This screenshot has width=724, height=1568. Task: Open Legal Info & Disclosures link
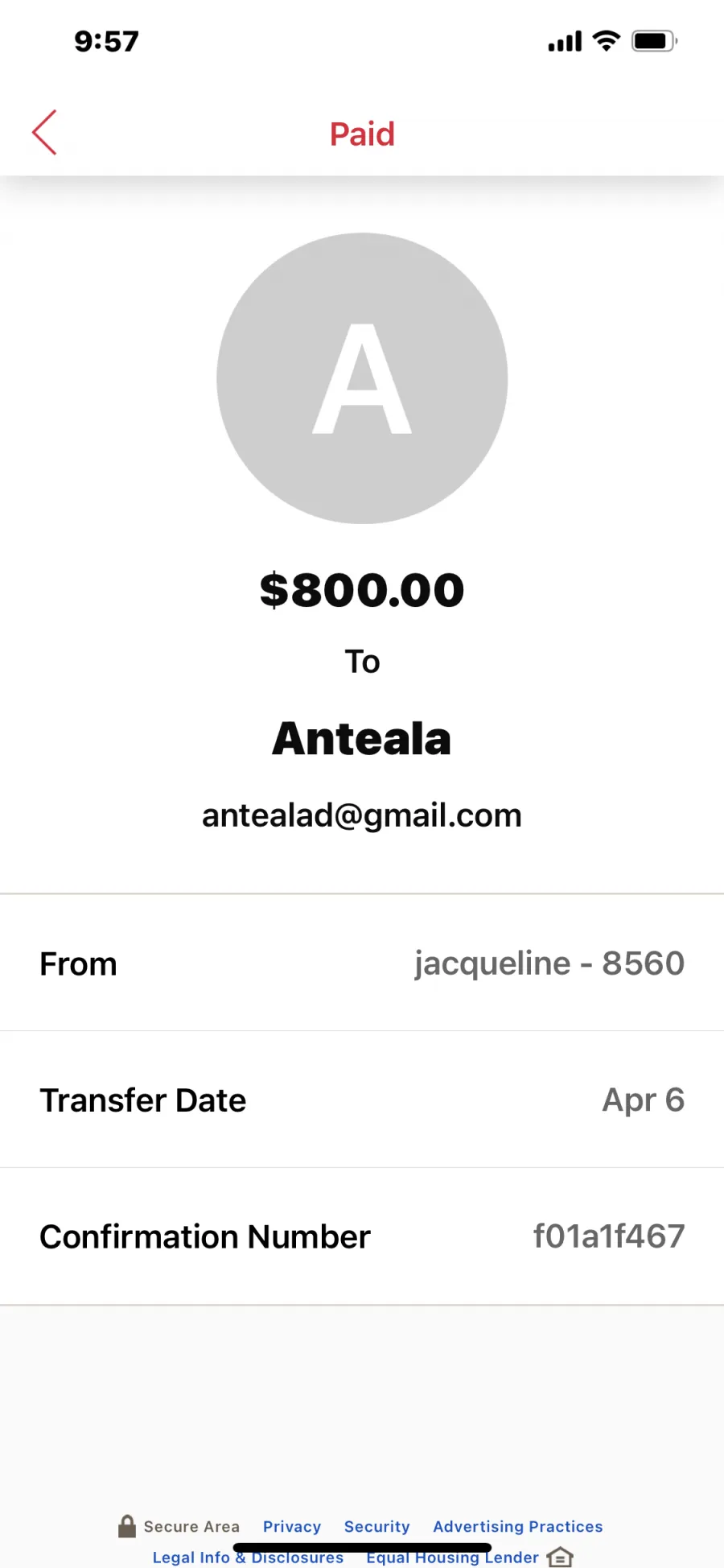point(248,1558)
